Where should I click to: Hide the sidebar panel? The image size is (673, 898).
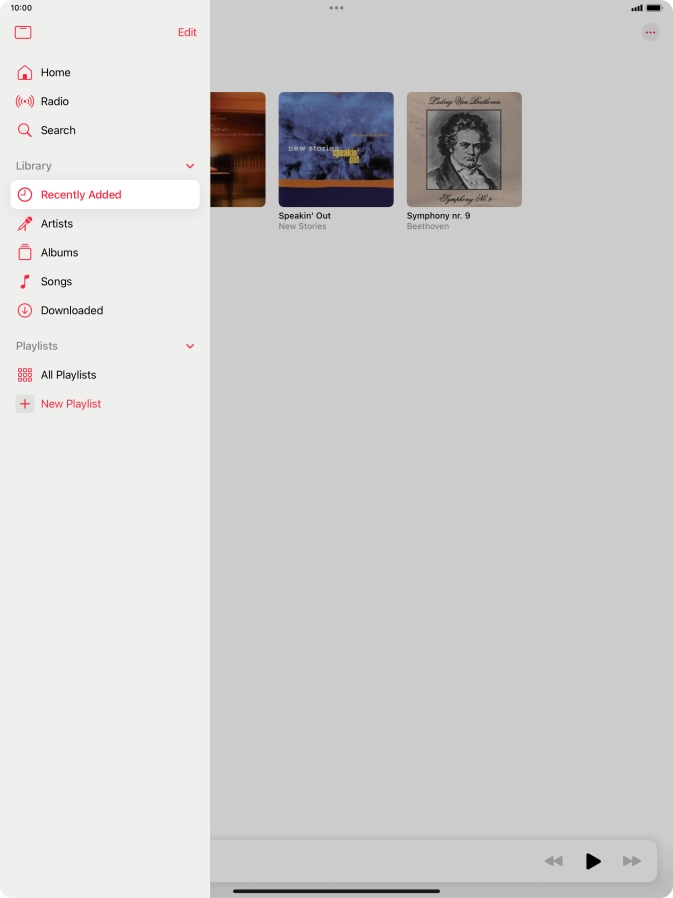coord(23,32)
